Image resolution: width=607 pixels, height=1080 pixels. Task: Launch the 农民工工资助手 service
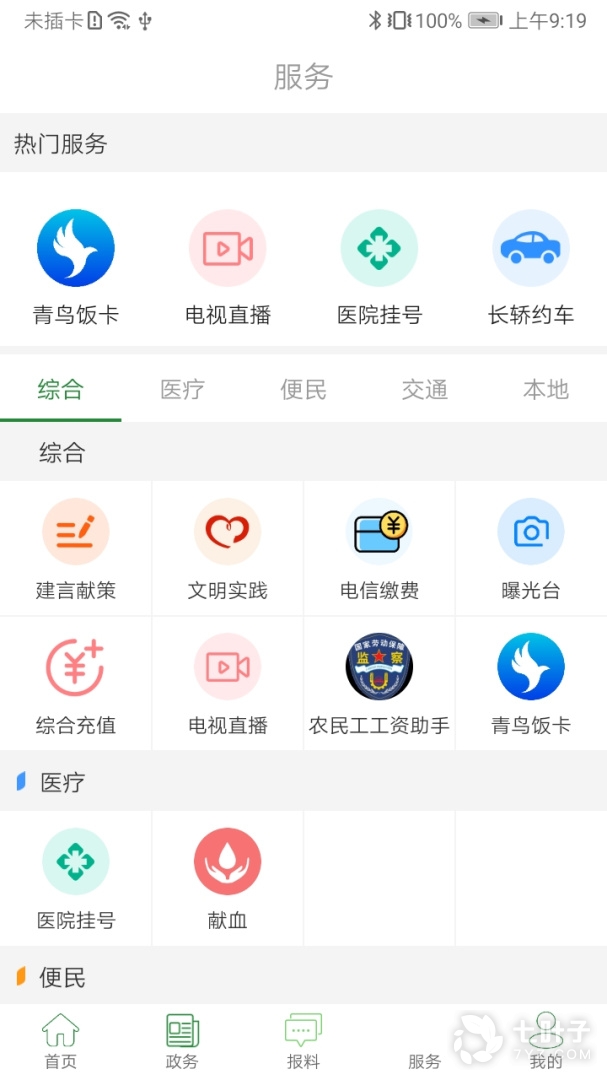[x=379, y=684]
